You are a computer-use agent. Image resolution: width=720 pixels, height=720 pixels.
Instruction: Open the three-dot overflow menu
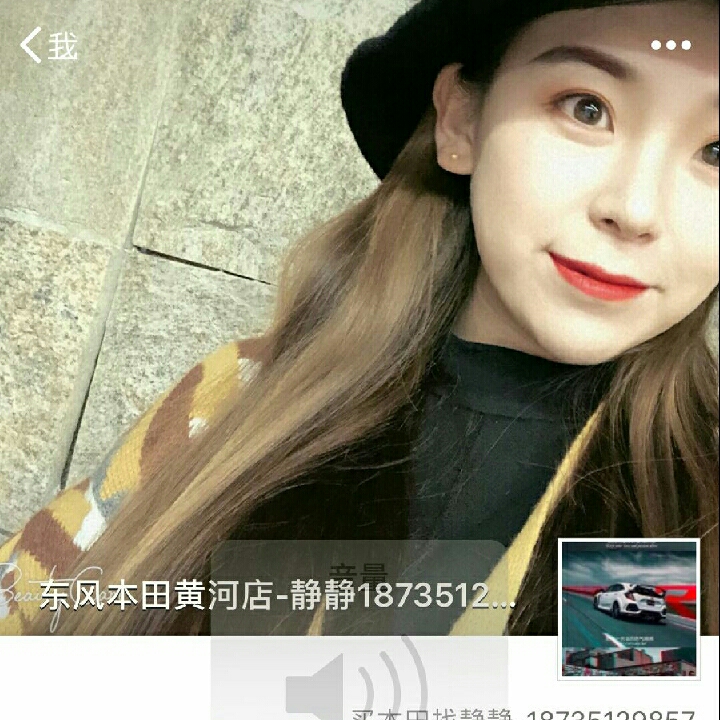coord(670,45)
